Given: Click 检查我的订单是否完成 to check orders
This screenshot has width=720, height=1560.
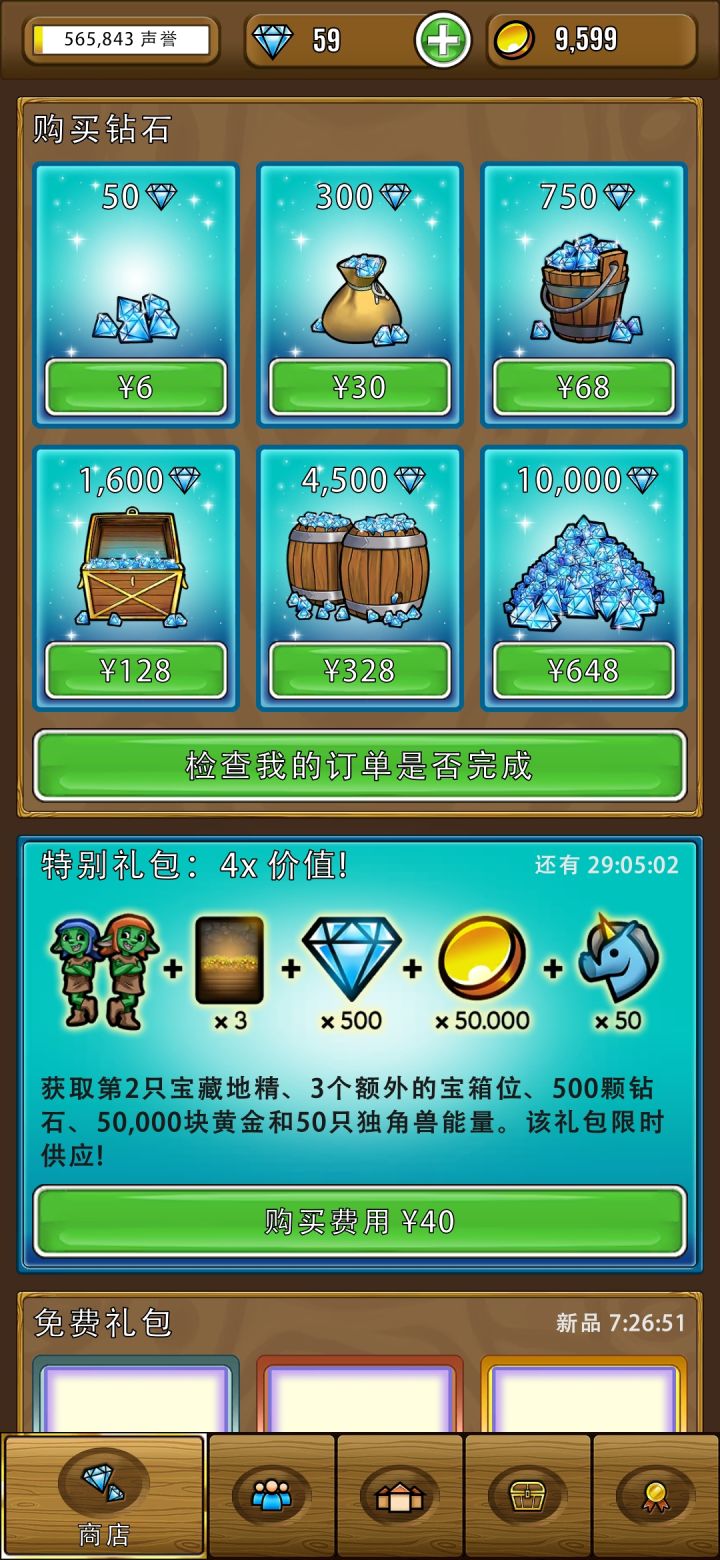Looking at the screenshot, I should (360, 763).
